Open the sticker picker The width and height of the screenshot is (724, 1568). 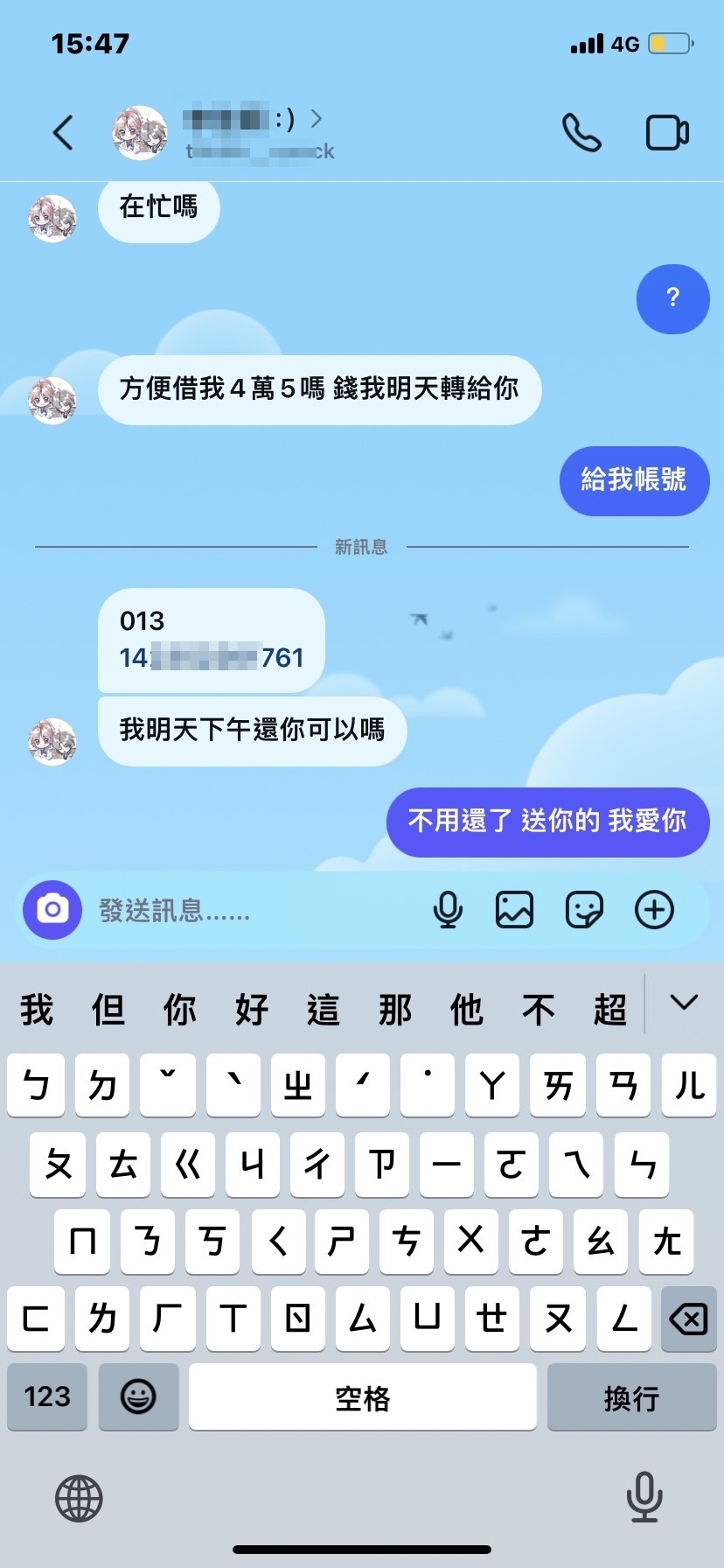pyautogui.click(x=584, y=910)
